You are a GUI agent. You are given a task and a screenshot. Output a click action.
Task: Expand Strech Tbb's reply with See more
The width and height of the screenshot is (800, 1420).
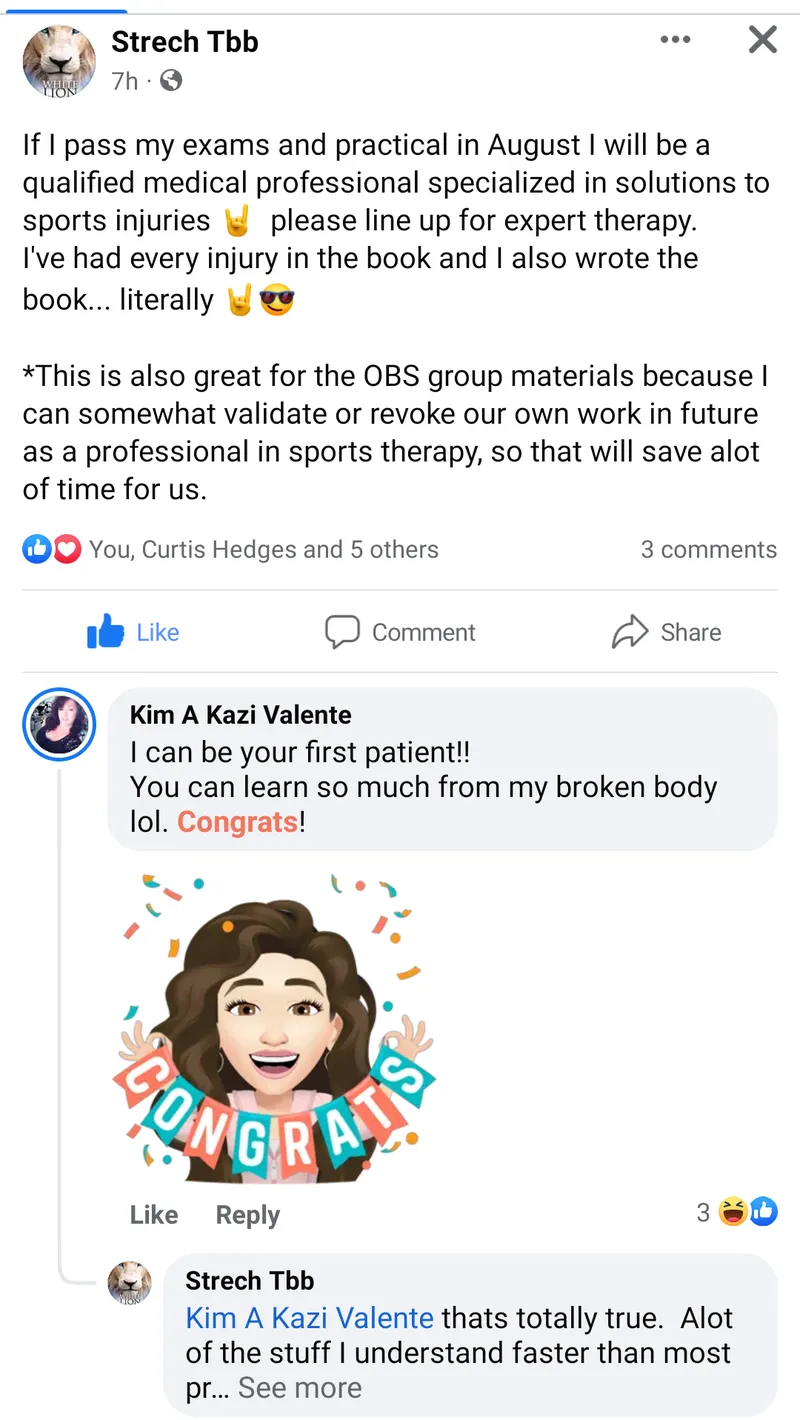(x=300, y=1388)
